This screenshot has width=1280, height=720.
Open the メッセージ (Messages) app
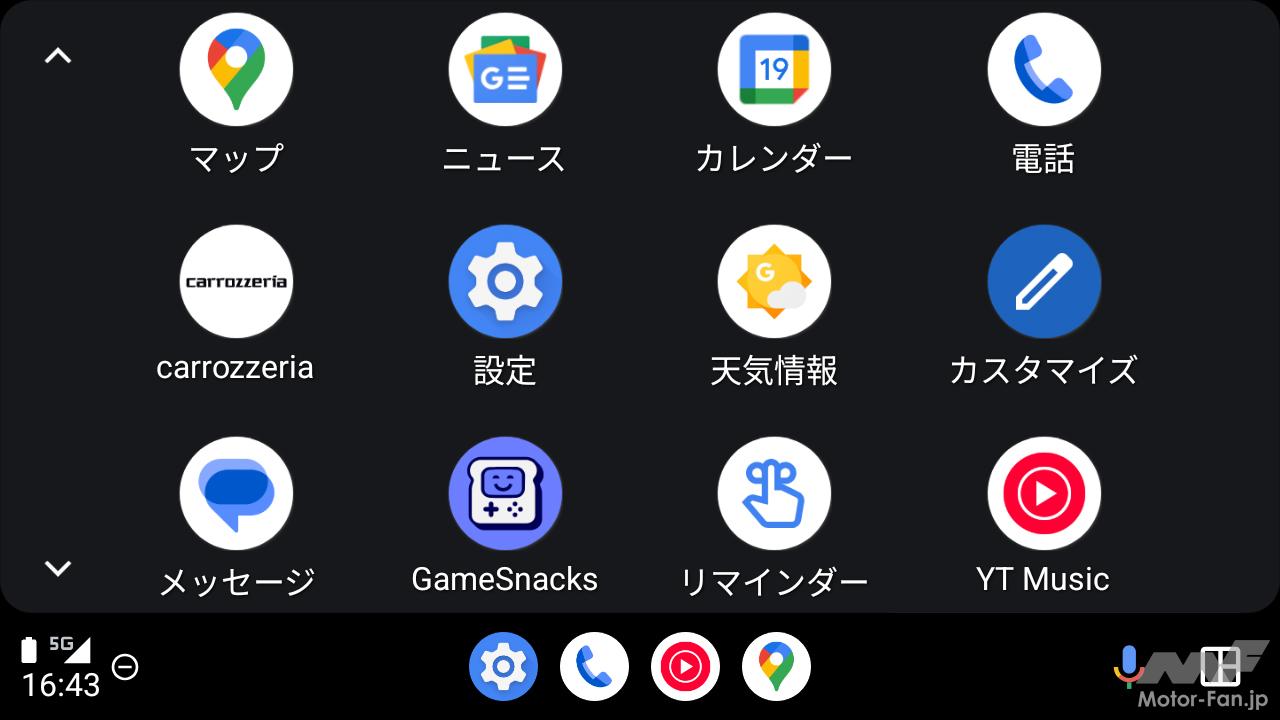[x=236, y=494]
